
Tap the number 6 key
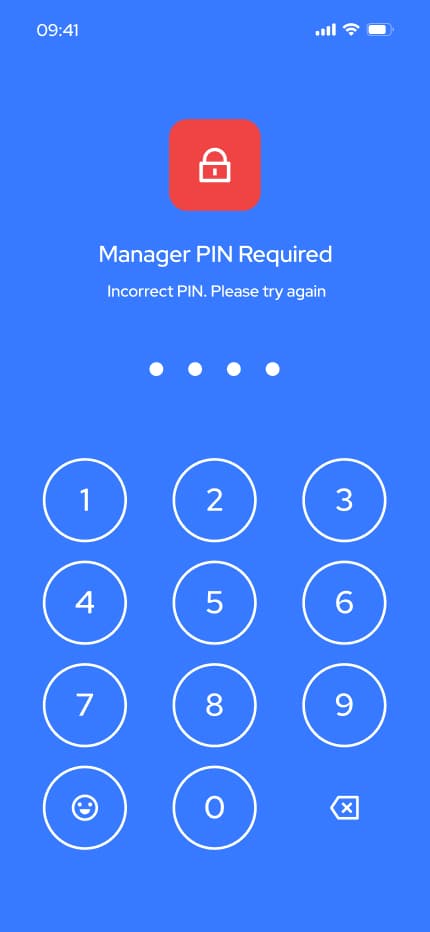tap(344, 603)
